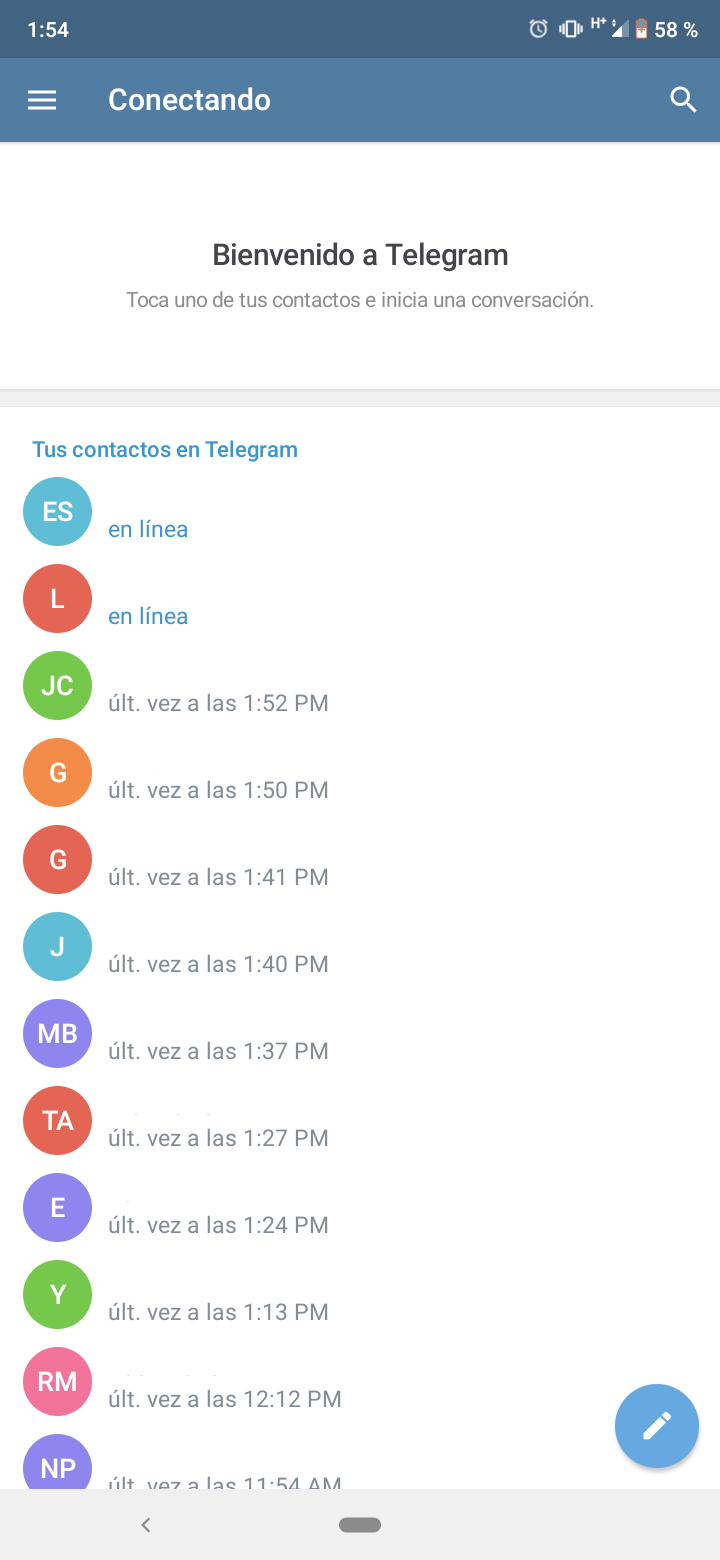Tap the 'Tus contactos en Telegram' header
Viewport: 720px width, 1560px height.
164,449
